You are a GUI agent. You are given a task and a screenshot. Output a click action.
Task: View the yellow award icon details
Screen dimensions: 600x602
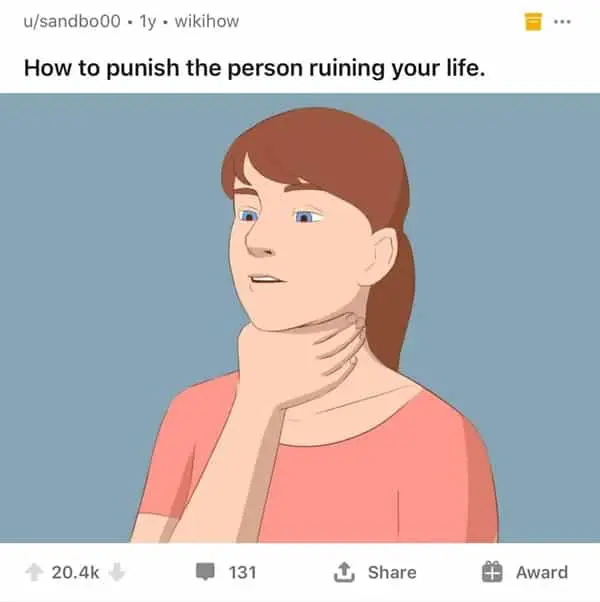[533, 22]
